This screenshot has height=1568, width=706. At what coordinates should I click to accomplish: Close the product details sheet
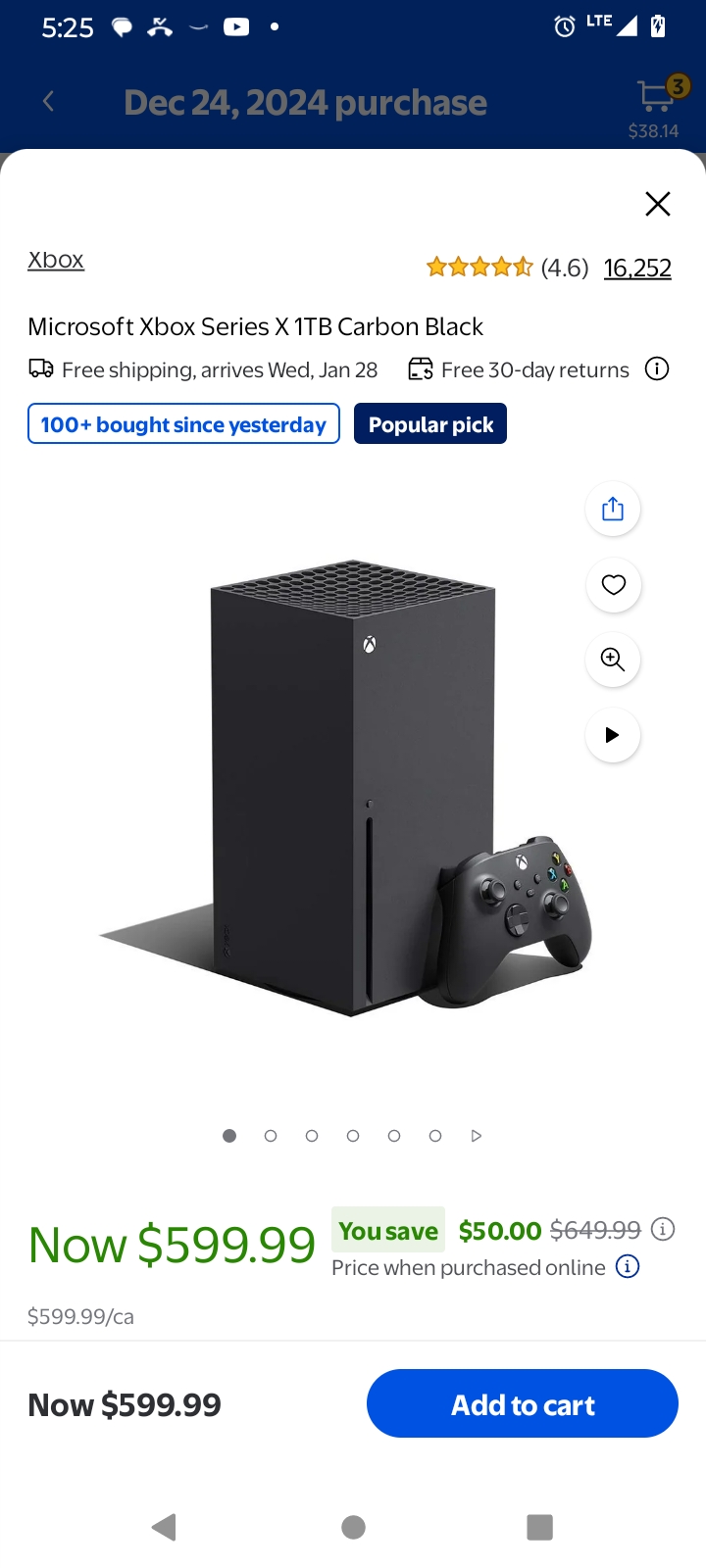(x=657, y=204)
